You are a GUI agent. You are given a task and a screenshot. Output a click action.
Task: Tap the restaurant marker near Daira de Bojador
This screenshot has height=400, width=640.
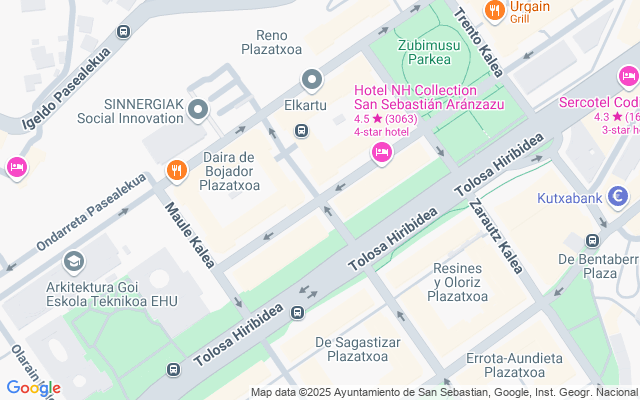click(177, 169)
